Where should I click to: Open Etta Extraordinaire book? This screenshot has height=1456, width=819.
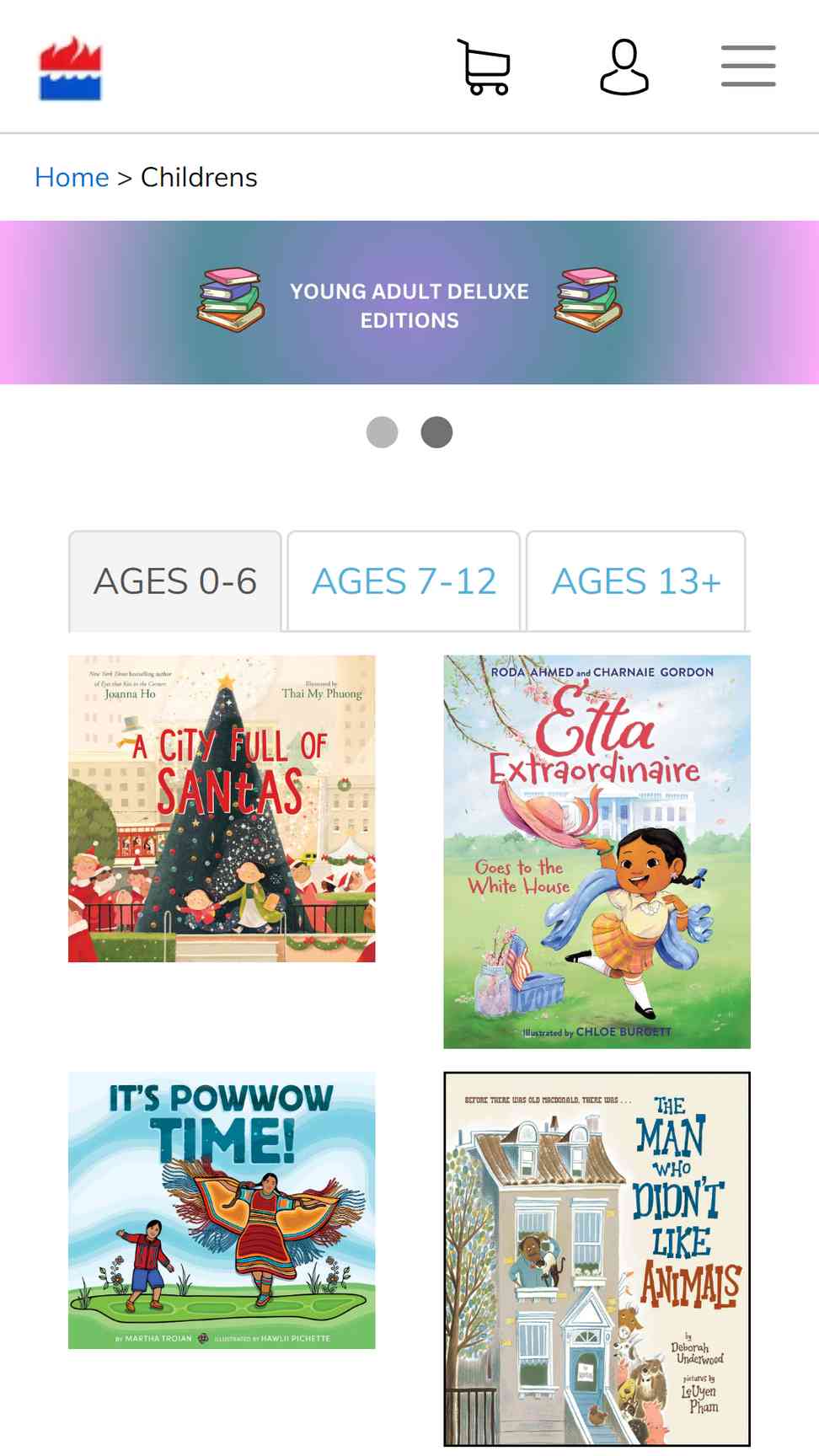point(597,852)
